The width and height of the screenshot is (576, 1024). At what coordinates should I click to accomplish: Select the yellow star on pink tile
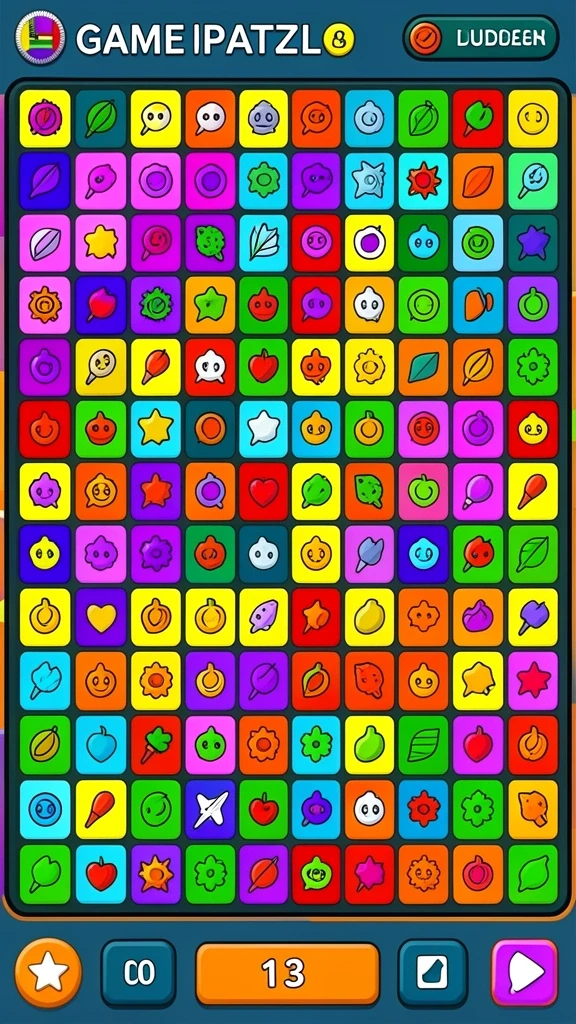[x=101, y=242]
